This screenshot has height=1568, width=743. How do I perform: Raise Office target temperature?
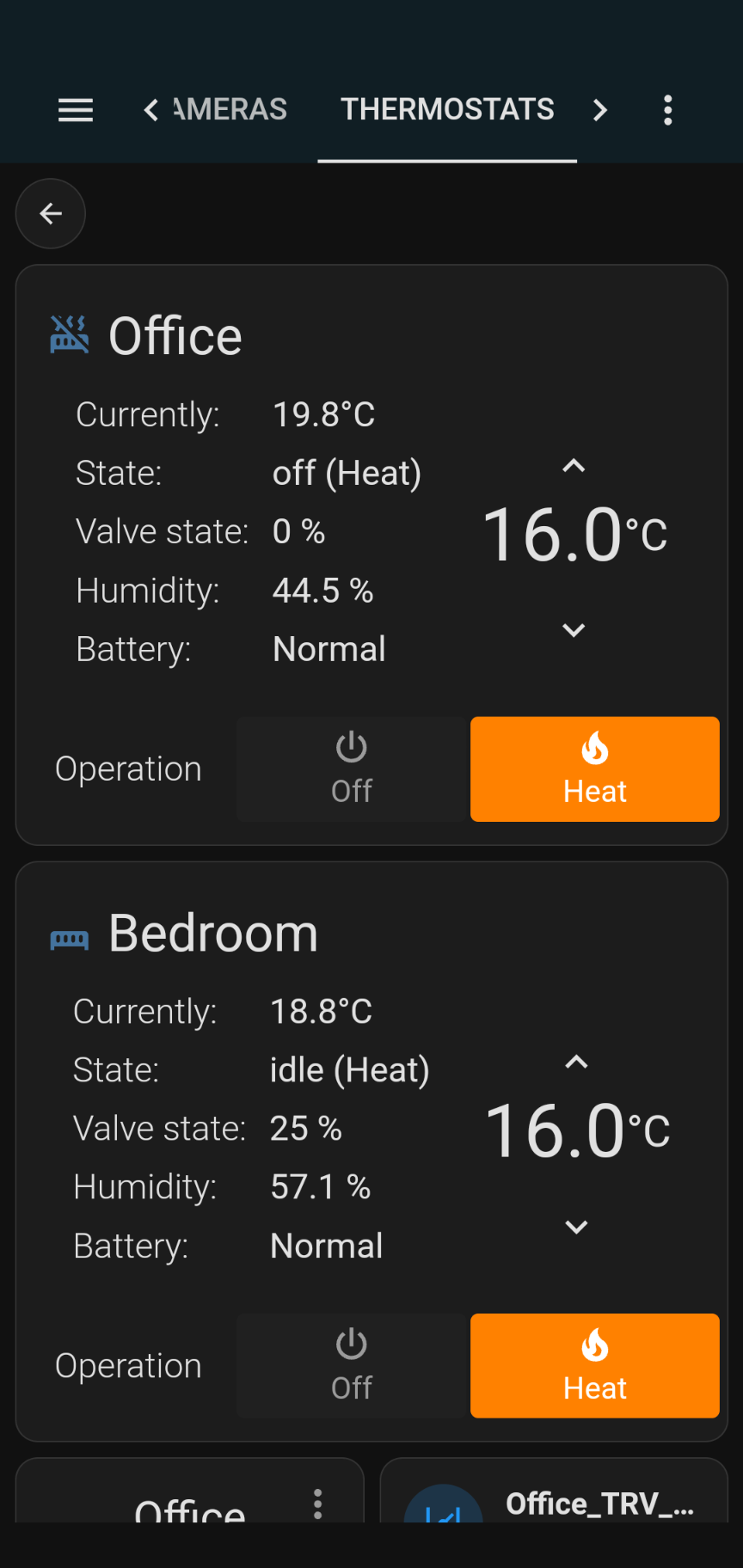pos(574,466)
